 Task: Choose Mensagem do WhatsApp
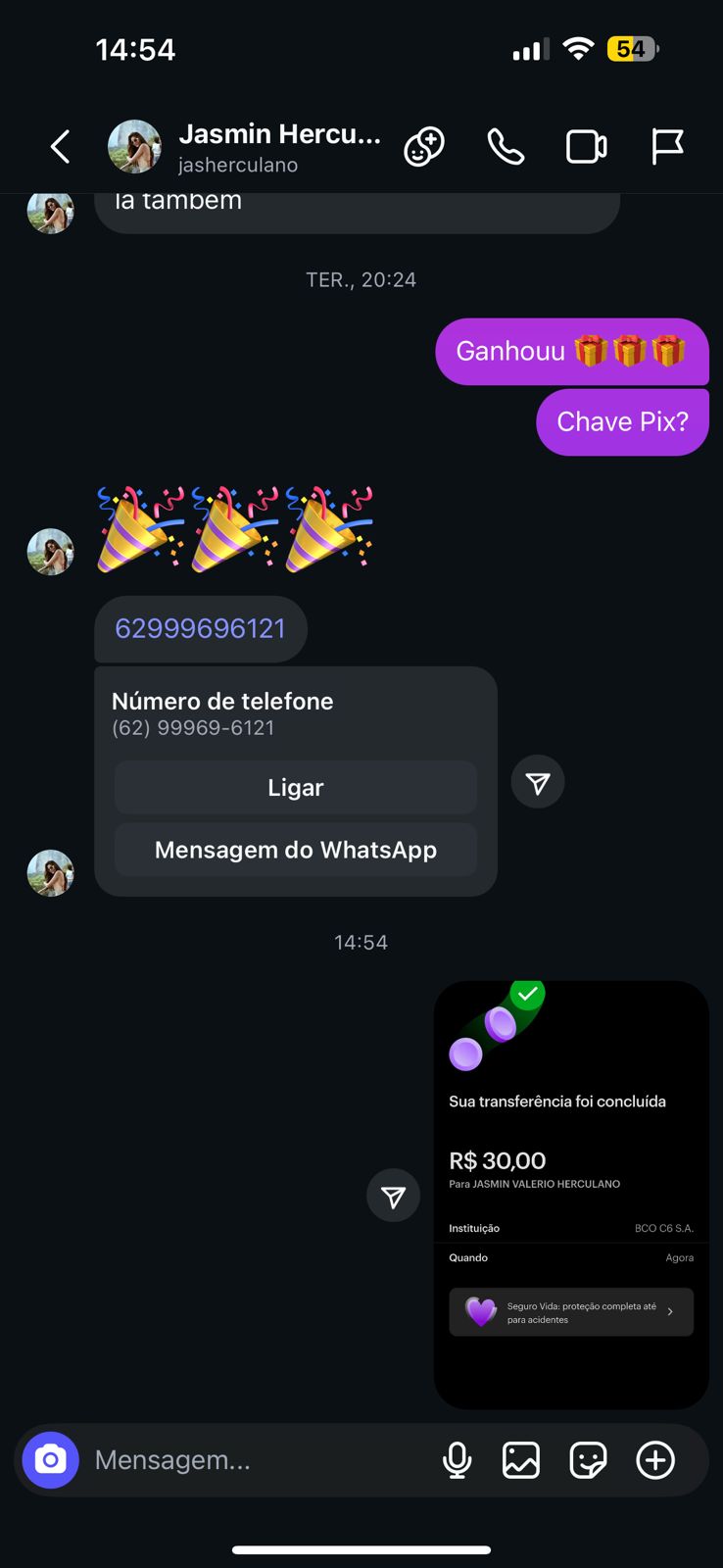tap(296, 850)
